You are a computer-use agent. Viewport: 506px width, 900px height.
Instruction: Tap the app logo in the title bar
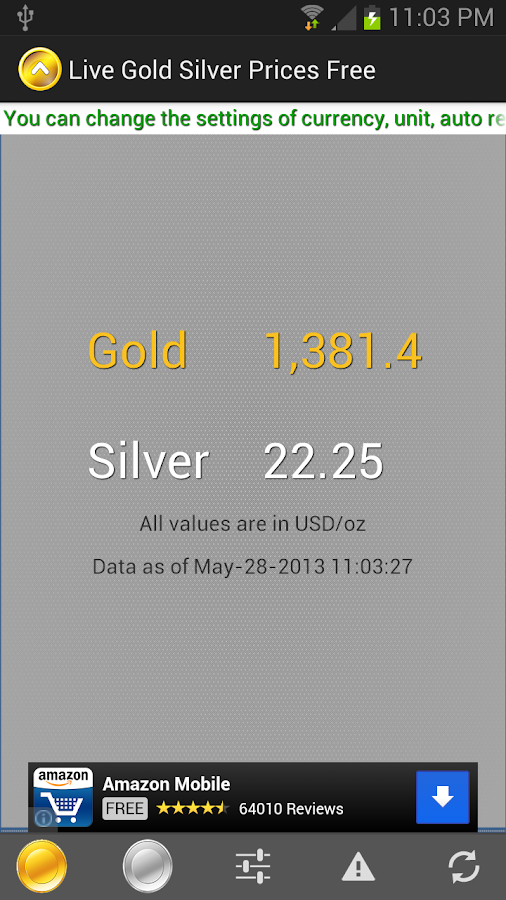40,69
